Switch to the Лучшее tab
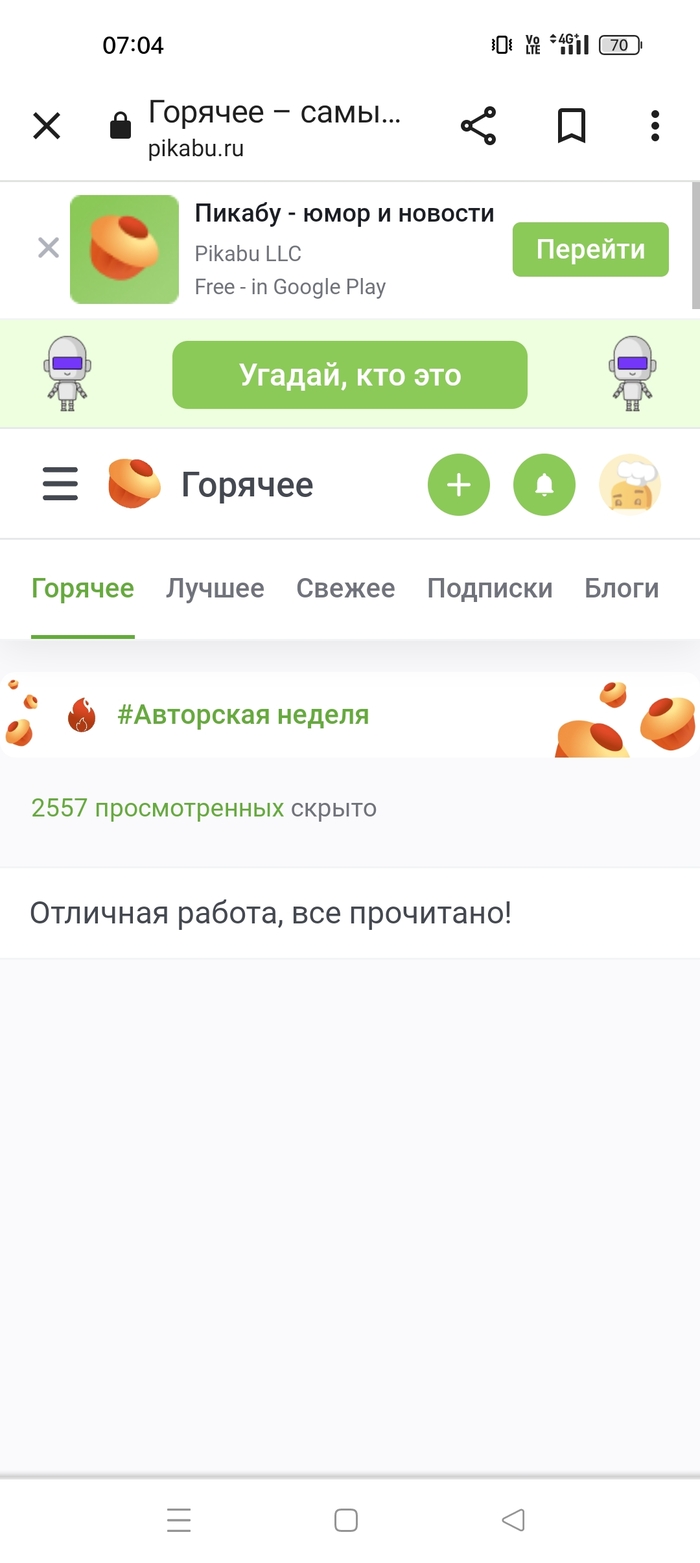 click(215, 588)
